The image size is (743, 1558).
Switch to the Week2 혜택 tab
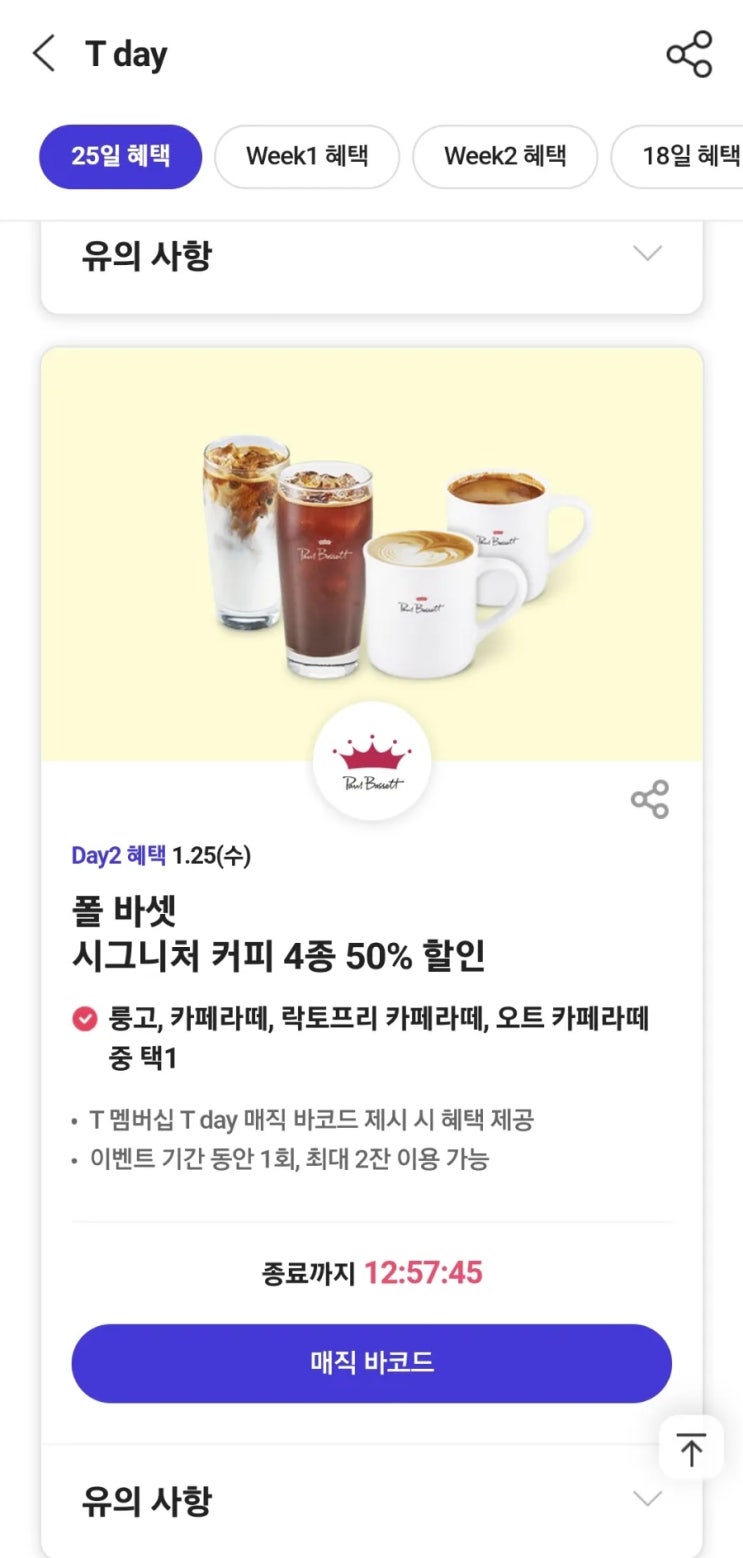coord(505,156)
